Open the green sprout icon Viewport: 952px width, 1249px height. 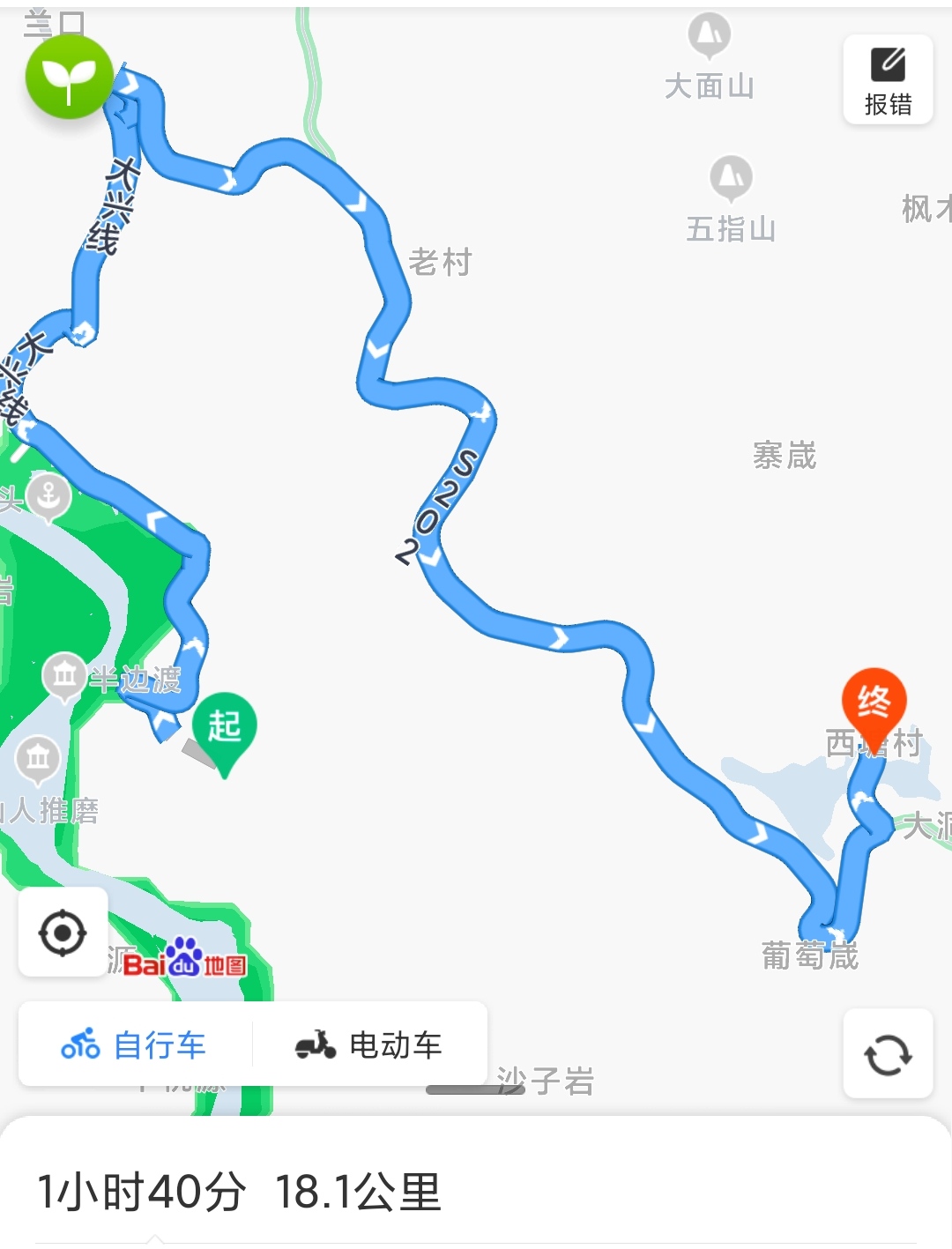tap(70, 78)
